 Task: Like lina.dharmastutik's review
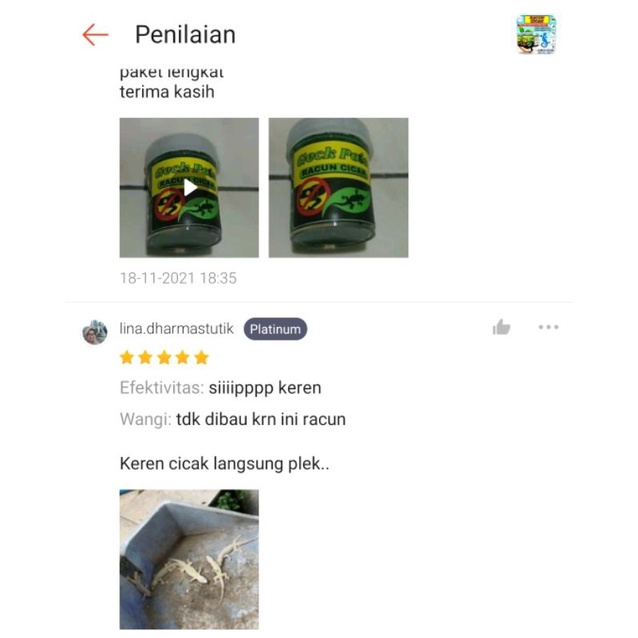click(501, 327)
